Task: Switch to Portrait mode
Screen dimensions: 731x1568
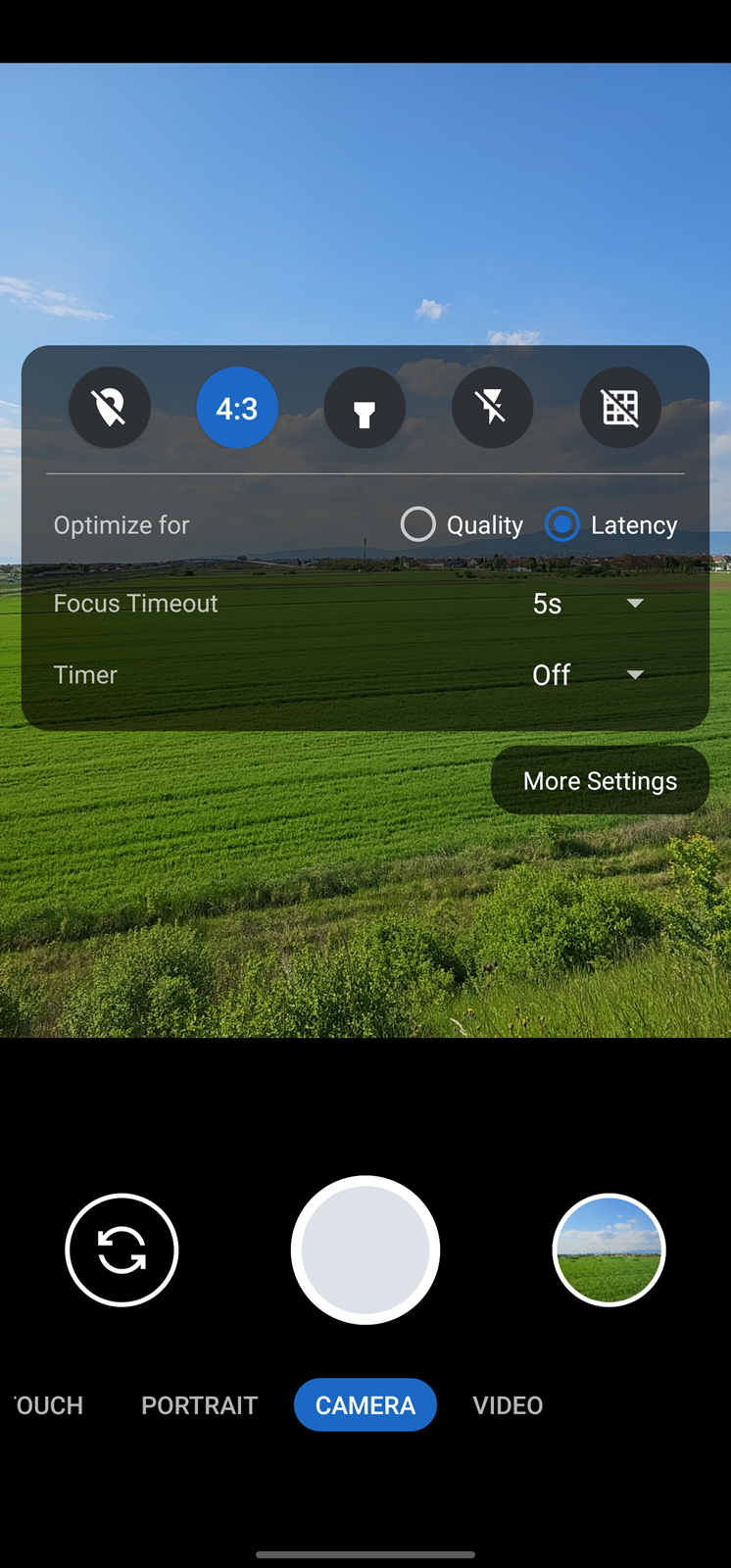Action: (x=199, y=1404)
